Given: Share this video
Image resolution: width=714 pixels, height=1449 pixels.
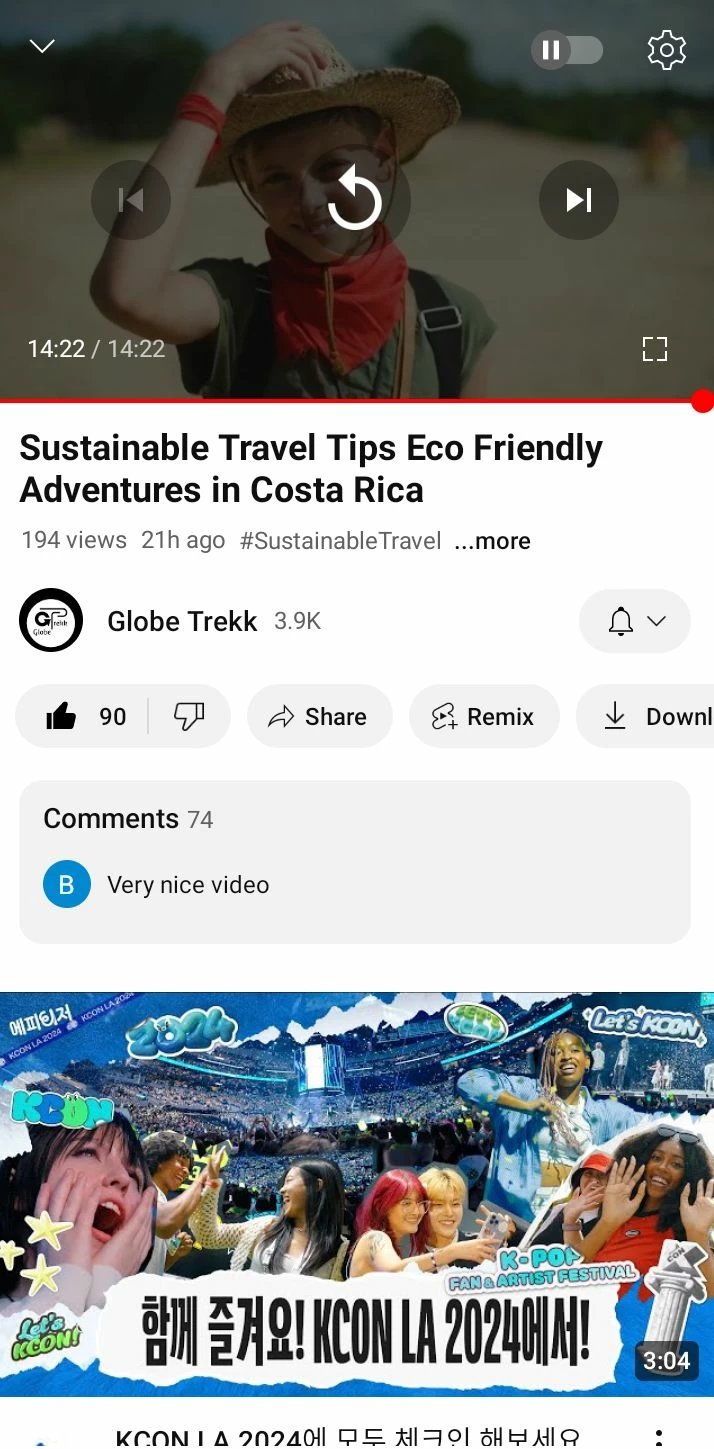Looking at the screenshot, I should point(320,716).
